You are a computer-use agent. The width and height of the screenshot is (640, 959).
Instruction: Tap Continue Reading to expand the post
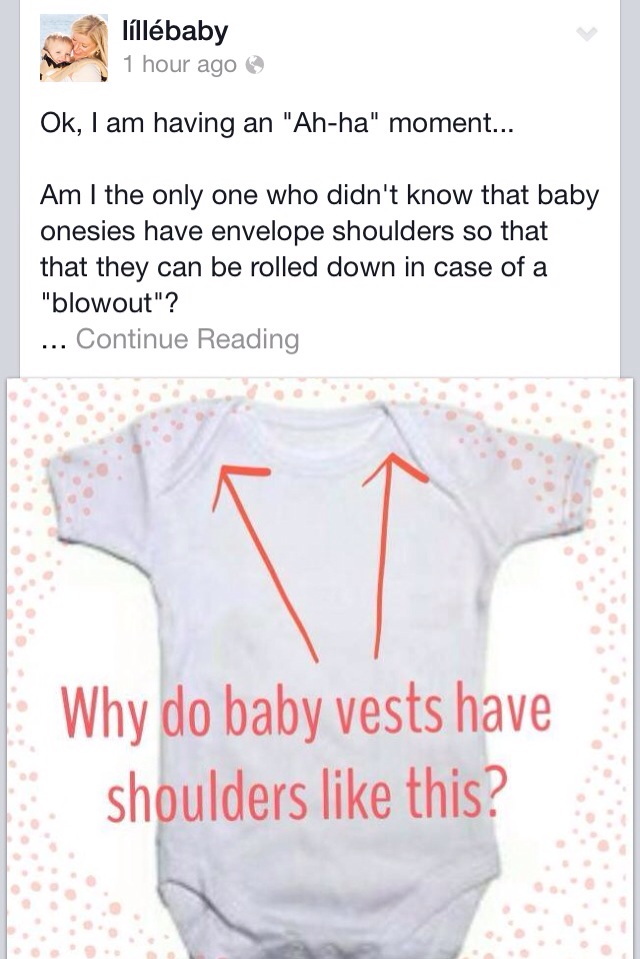pyautogui.click(x=187, y=339)
